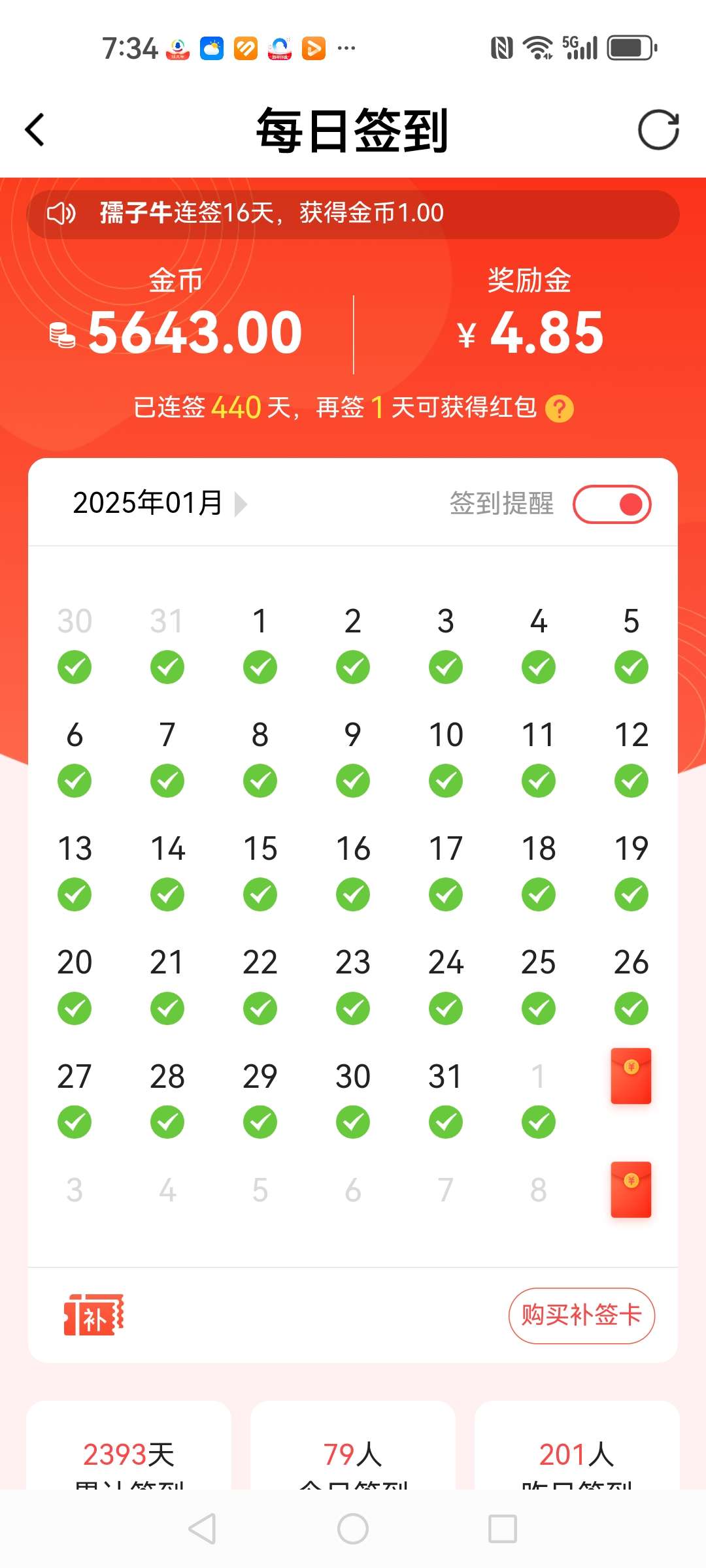Open recent apps from the navigation bar
706x1568 pixels.
(x=503, y=1529)
